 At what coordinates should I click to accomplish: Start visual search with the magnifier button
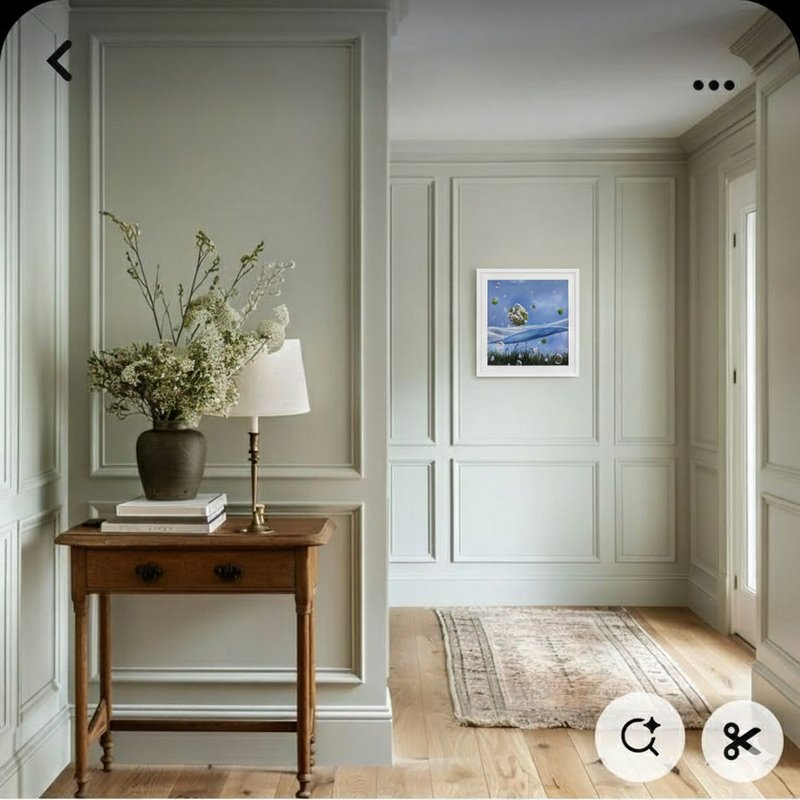pos(640,738)
